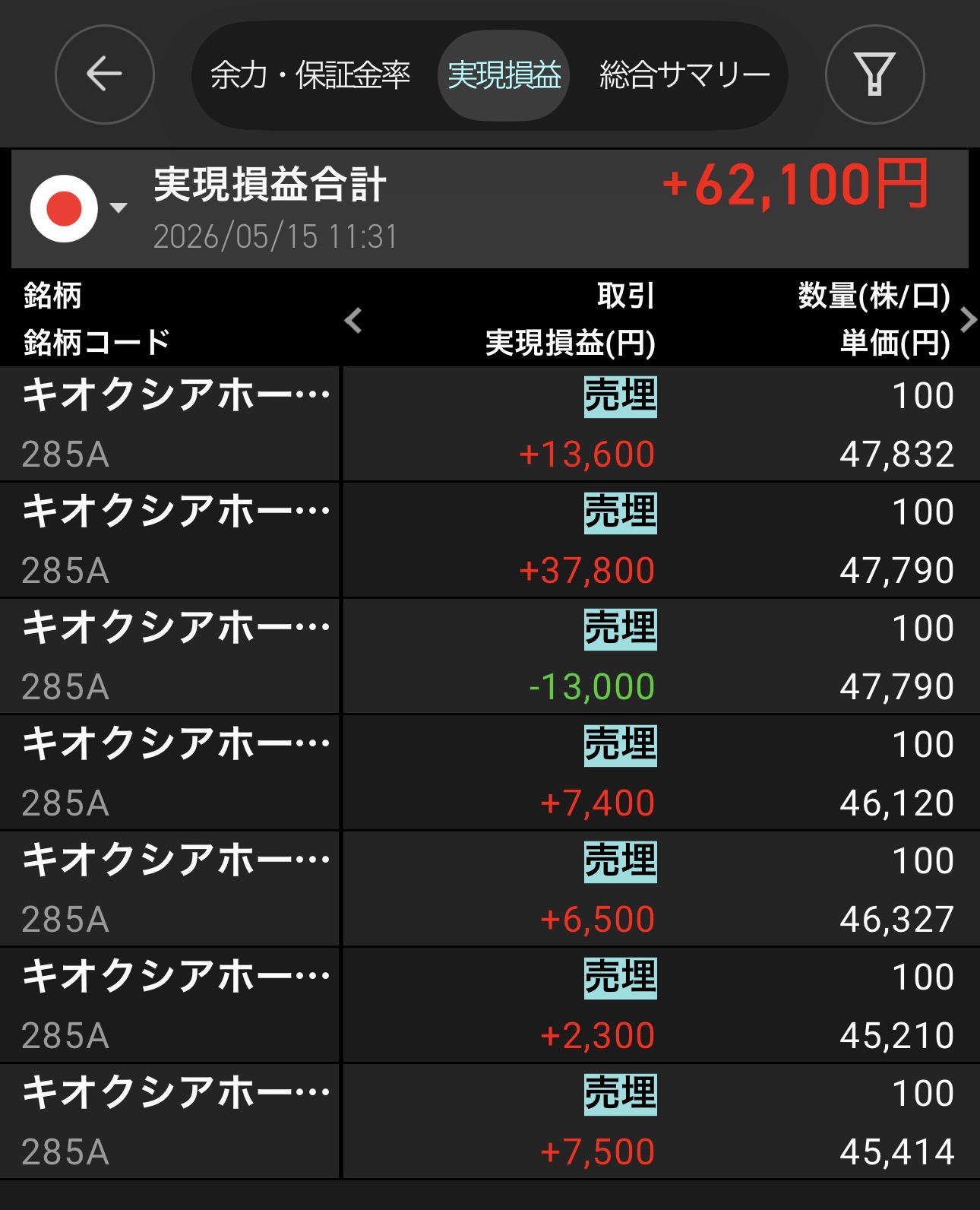Switch to the 余力・保証金率 tab

[310, 75]
